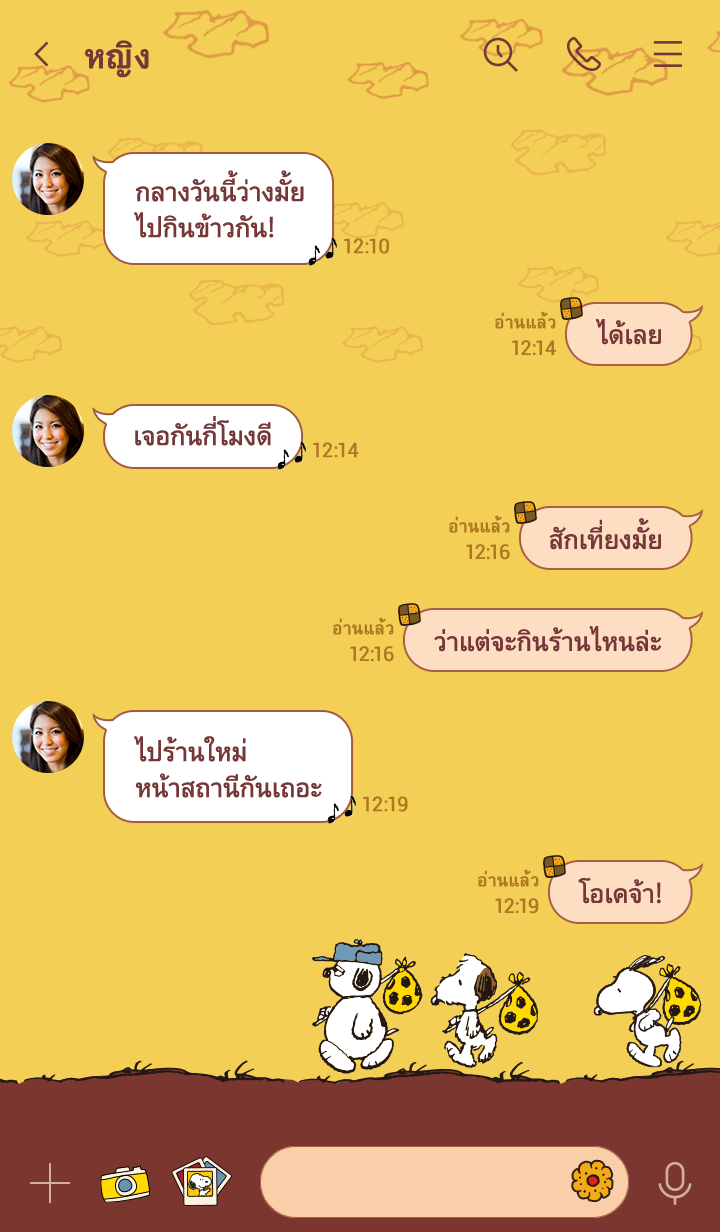Image resolution: width=720 pixels, height=1232 pixels.
Task: Record a voice message with the microphone
Action: click(675, 1183)
